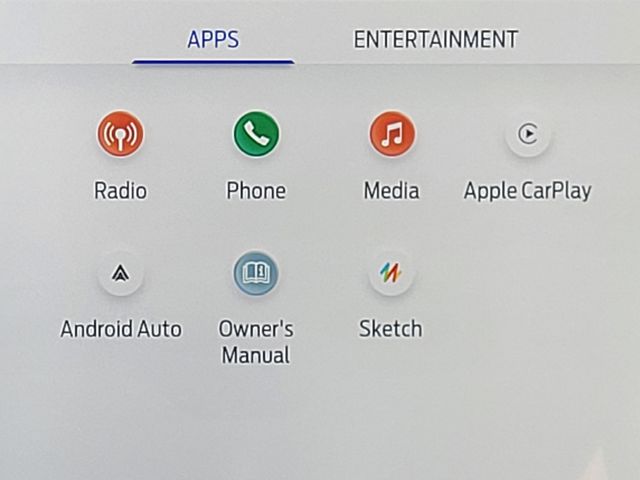Launch Android Auto
The height and width of the screenshot is (480, 640).
click(120, 273)
